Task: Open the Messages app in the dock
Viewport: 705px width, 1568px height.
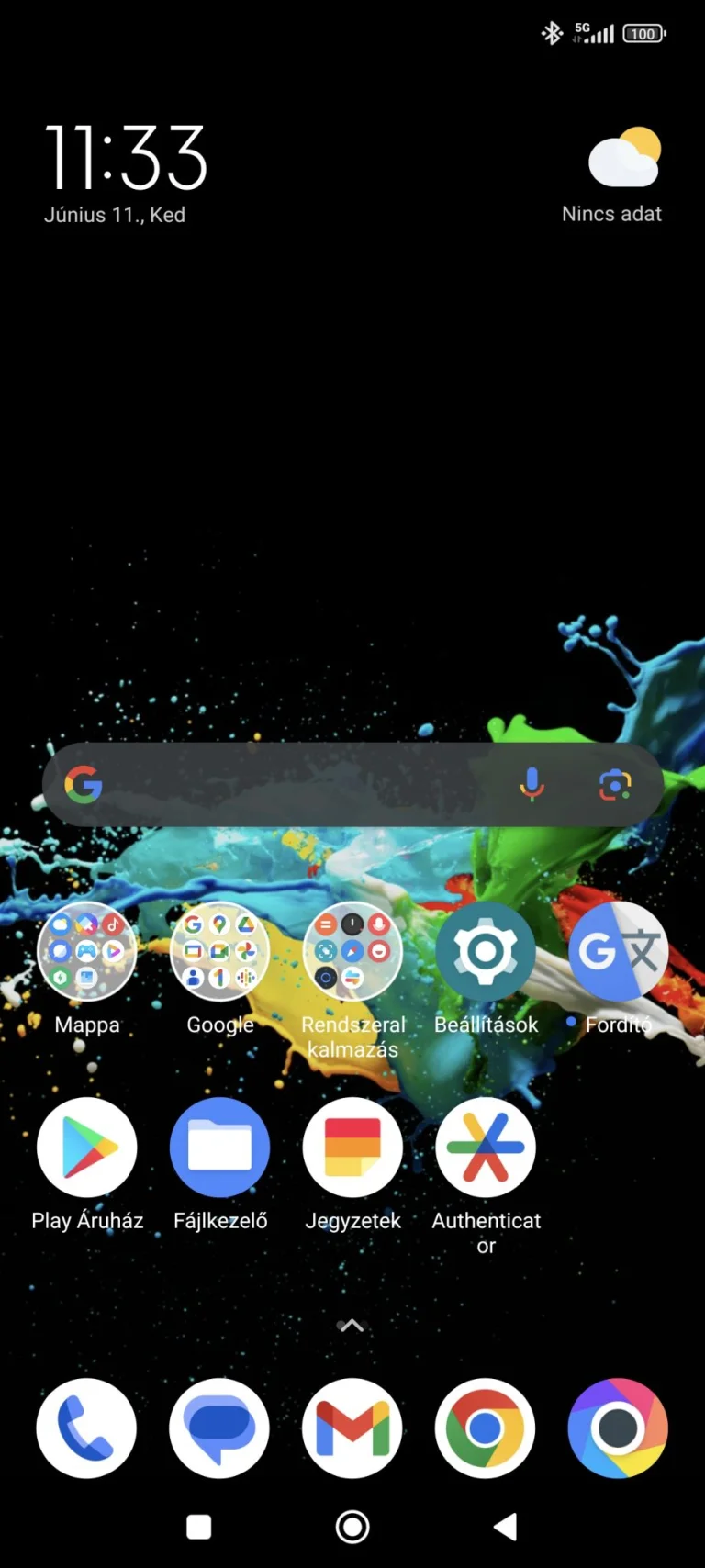Action: click(x=220, y=1428)
